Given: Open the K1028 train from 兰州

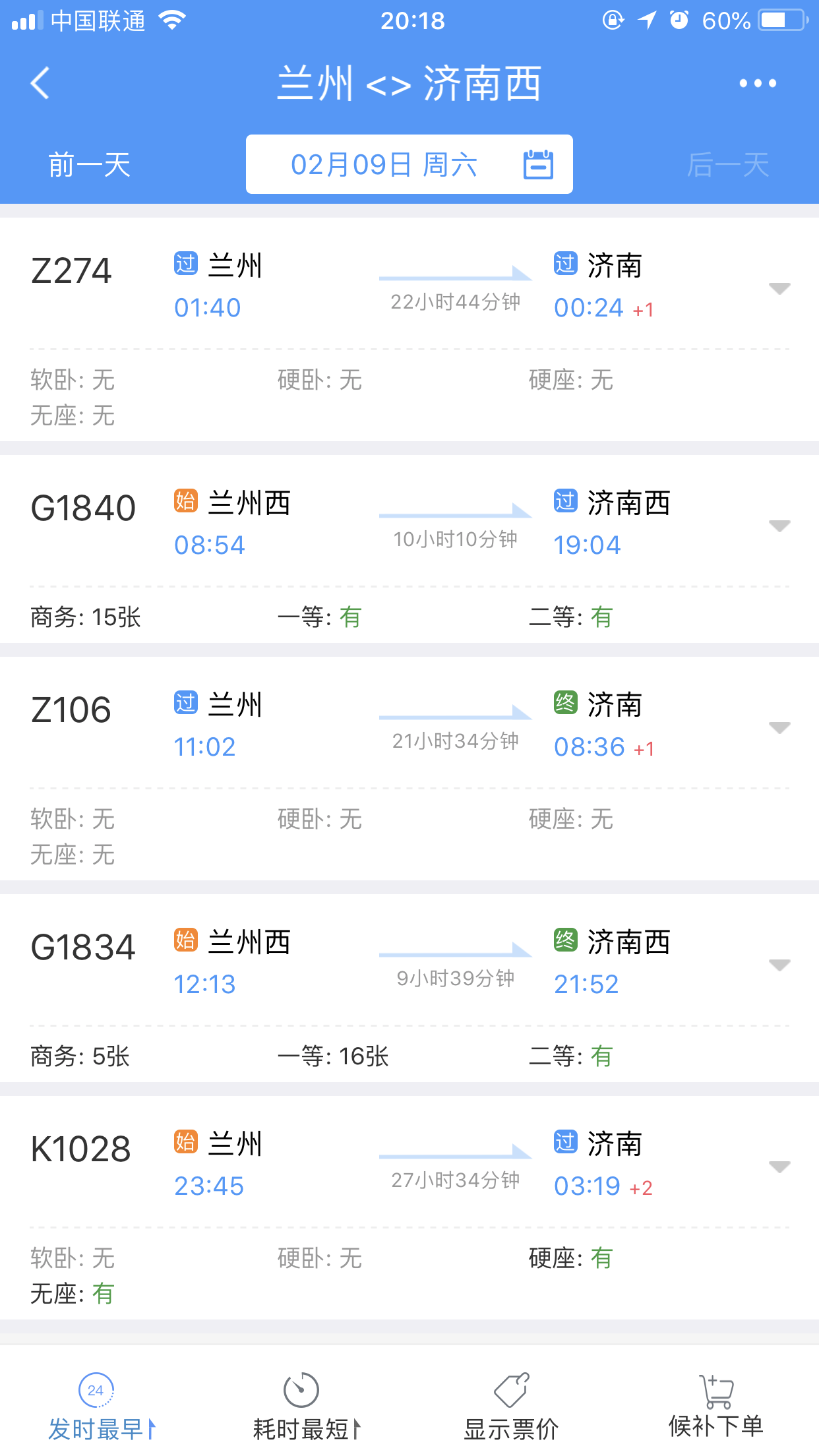Looking at the screenshot, I should click(x=409, y=1207).
